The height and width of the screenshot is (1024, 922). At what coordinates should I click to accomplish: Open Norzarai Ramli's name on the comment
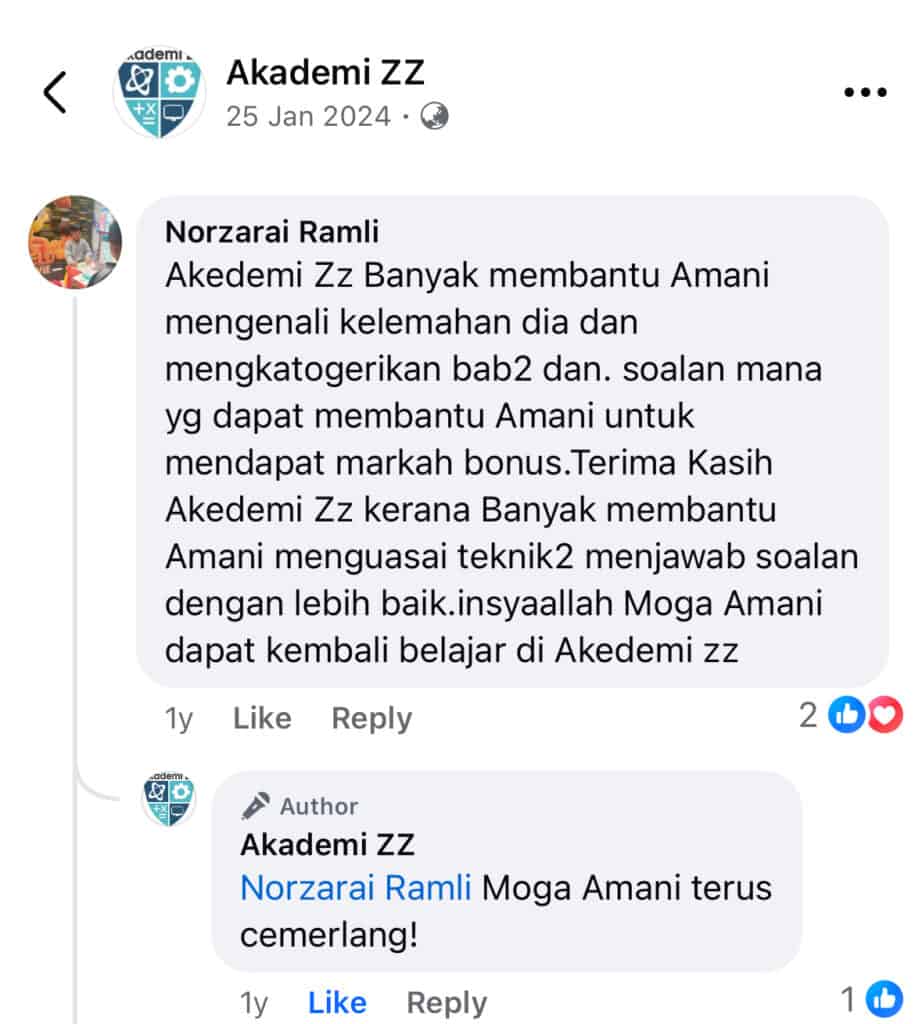(272, 232)
